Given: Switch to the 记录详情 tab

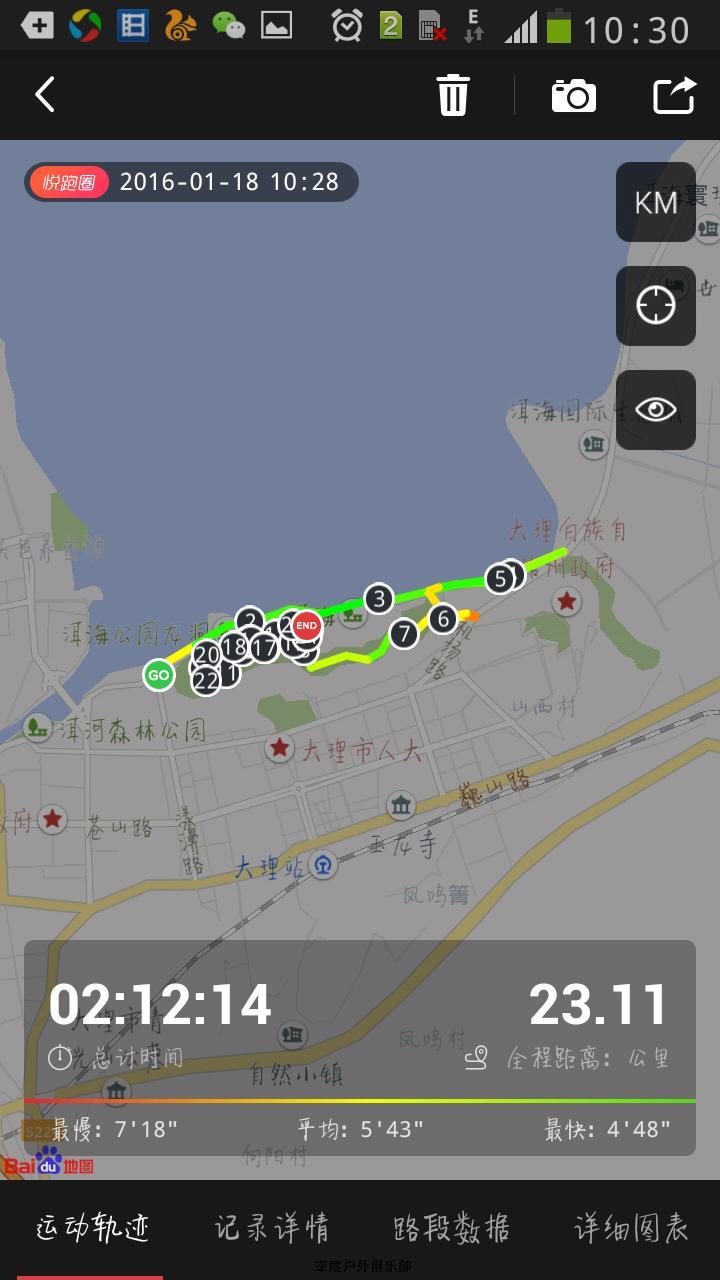Looking at the screenshot, I should point(271,1228).
